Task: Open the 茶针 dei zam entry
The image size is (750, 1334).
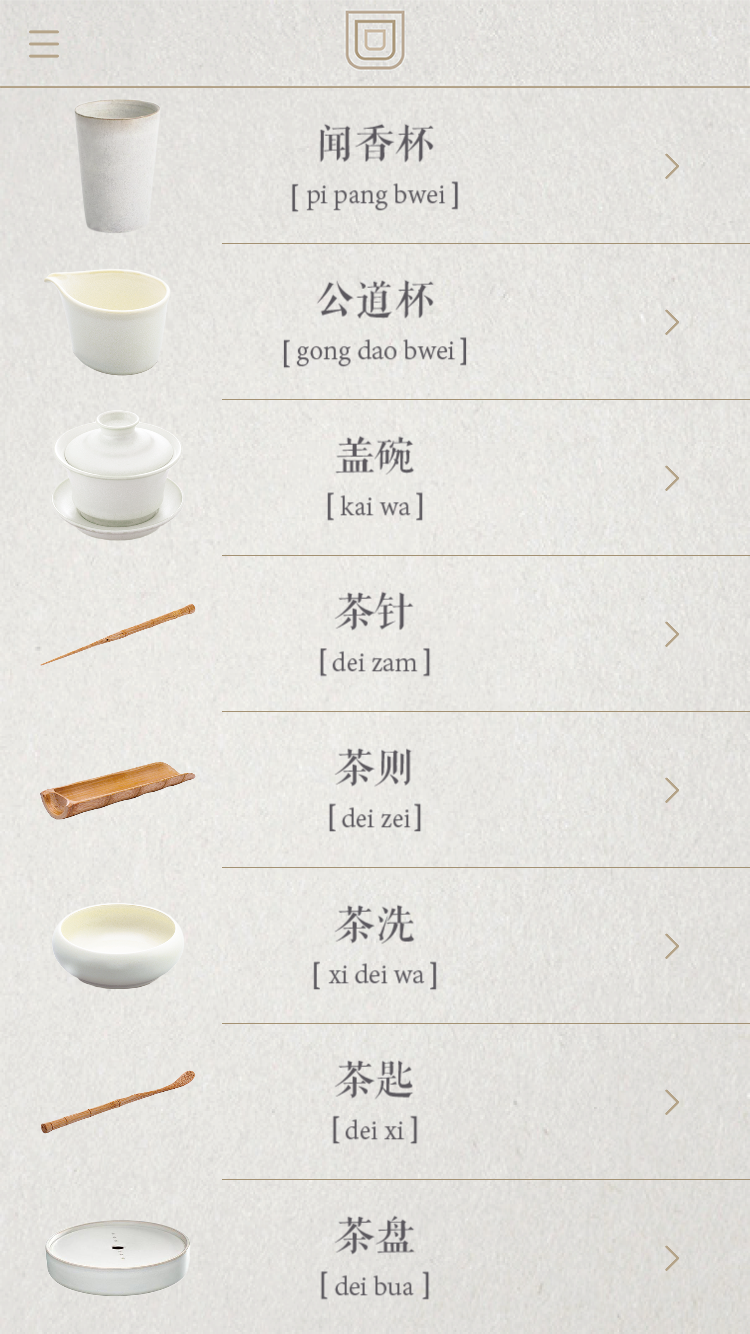Action: pyautogui.click(x=375, y=634)
